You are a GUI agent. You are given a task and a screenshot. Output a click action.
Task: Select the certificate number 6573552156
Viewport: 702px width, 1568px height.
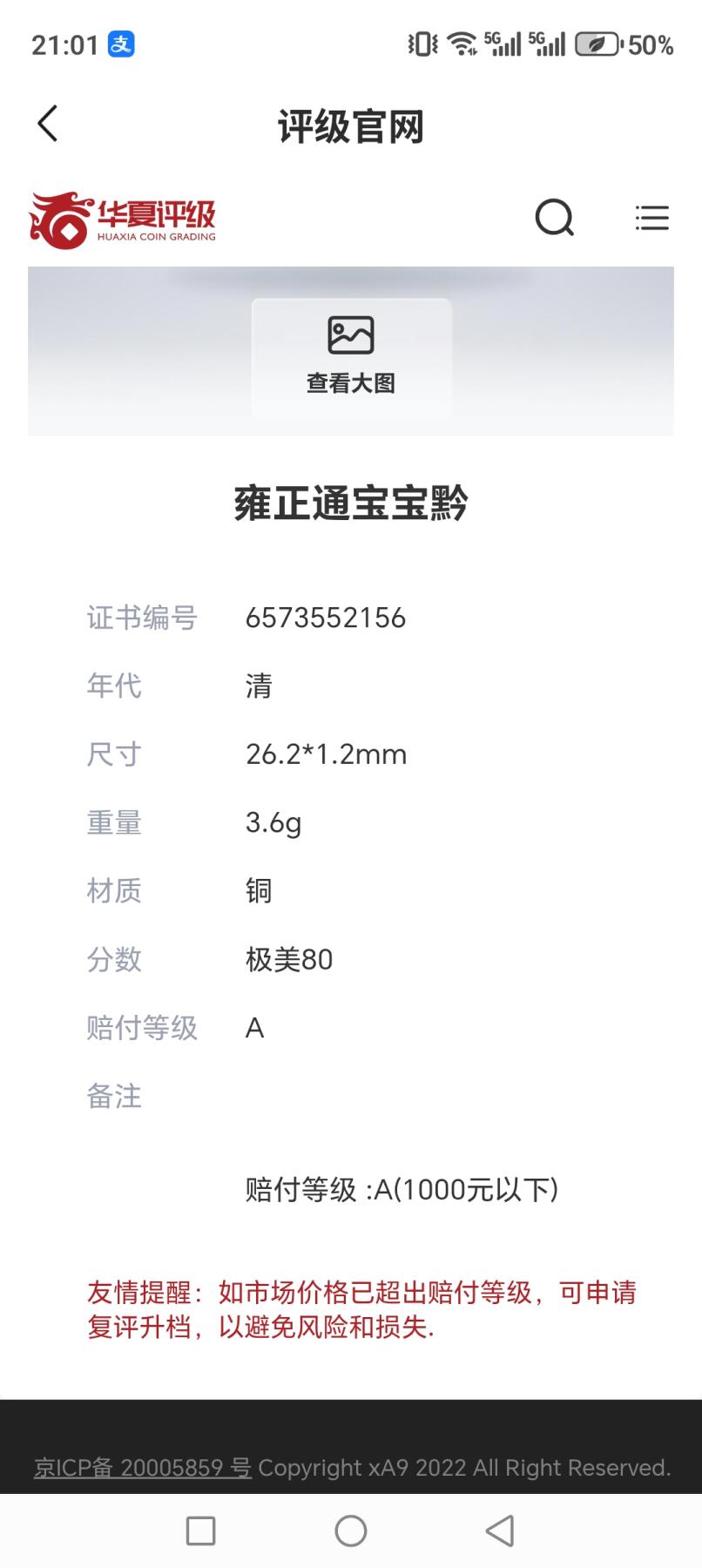pyautogui.click(x=326, y=617)
